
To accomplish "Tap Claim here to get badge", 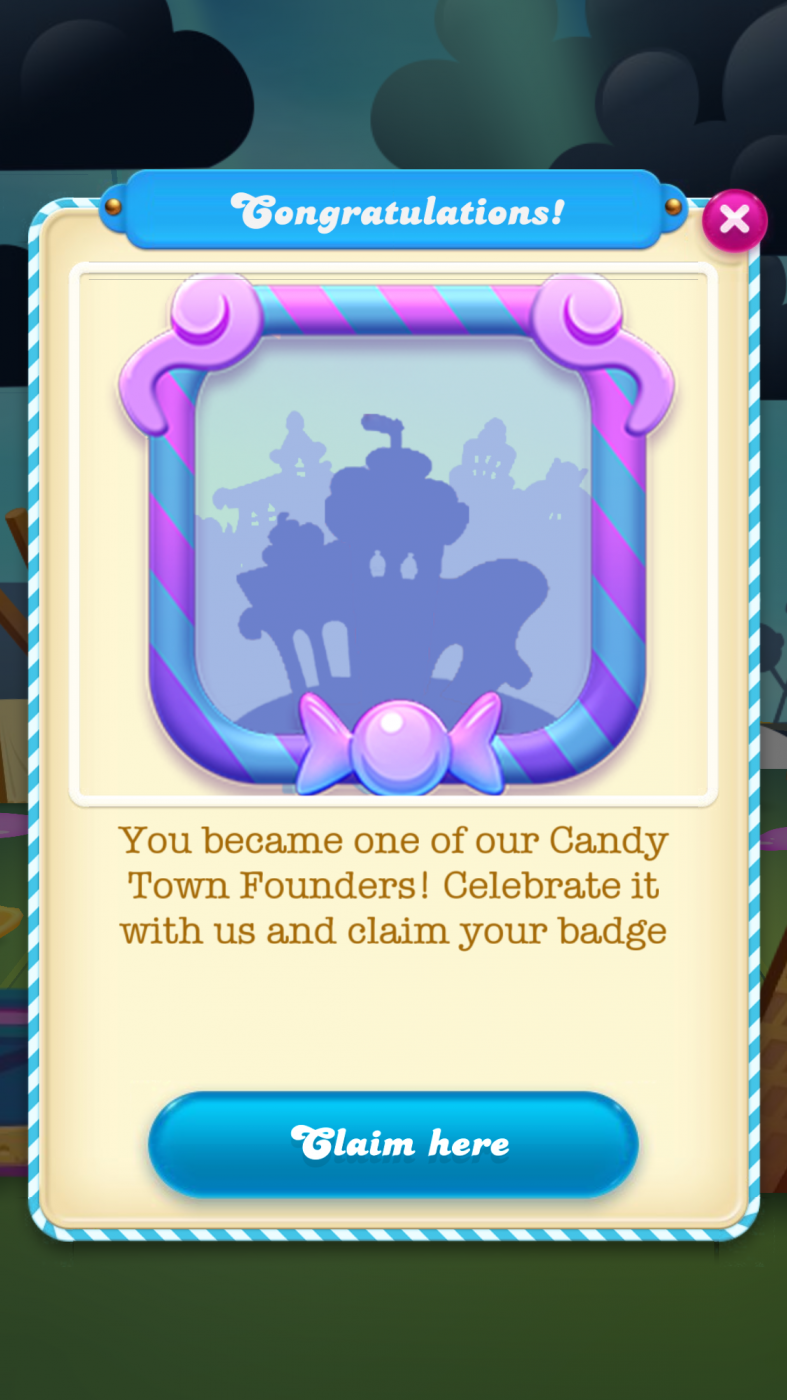I will (x=393, y=1143).
